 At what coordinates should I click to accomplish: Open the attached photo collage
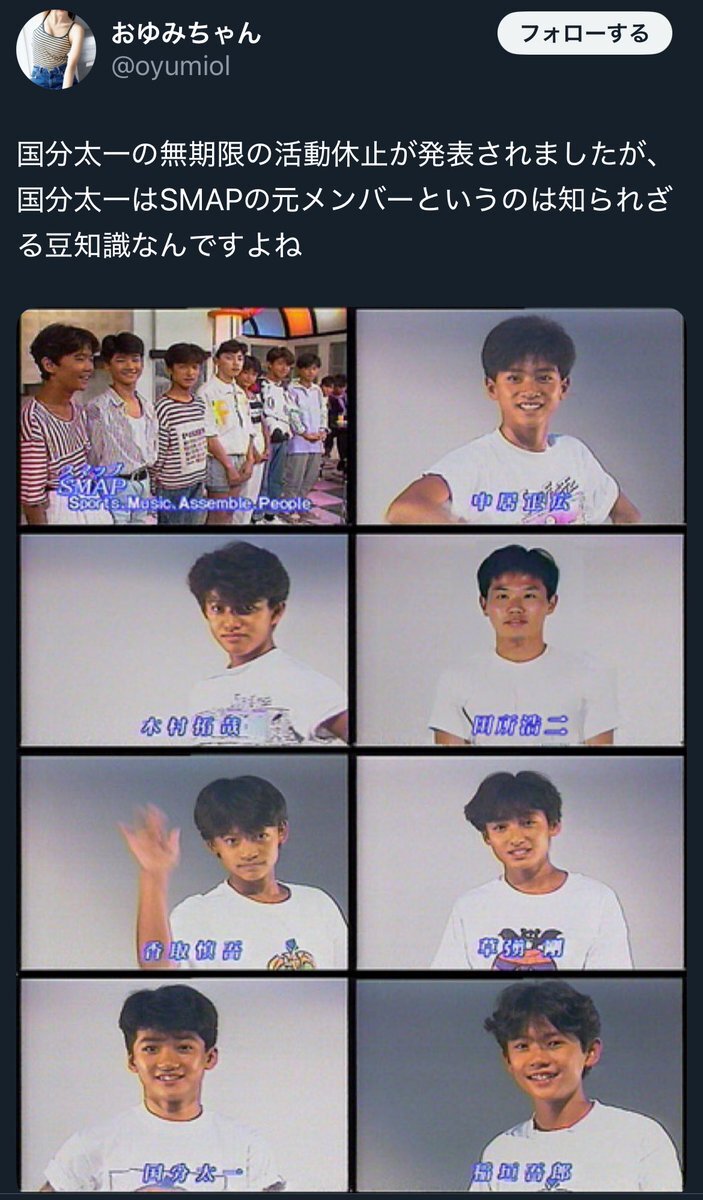tap(352, 750)
